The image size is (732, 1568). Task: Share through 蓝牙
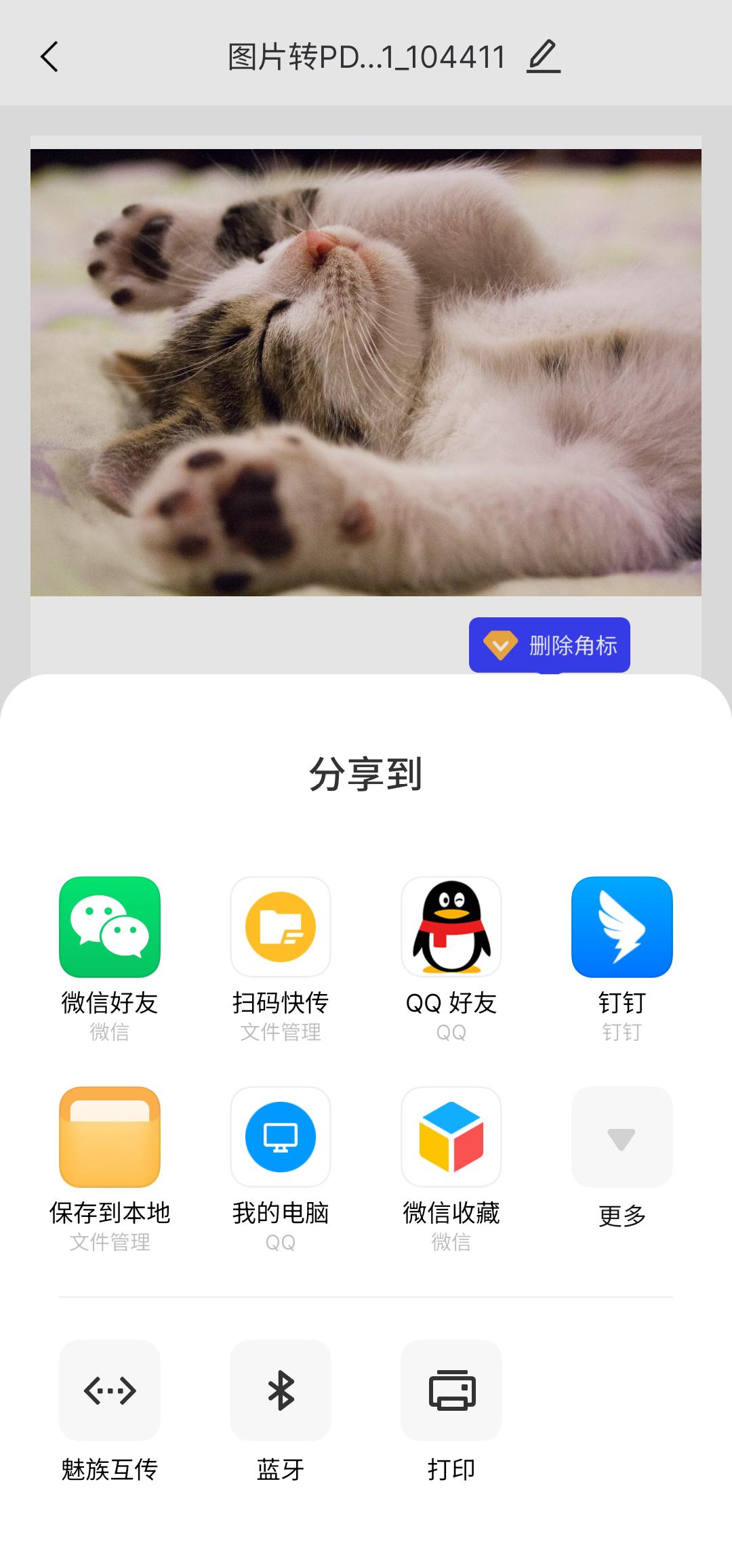pyautogui.click(x=281, y=1390)
